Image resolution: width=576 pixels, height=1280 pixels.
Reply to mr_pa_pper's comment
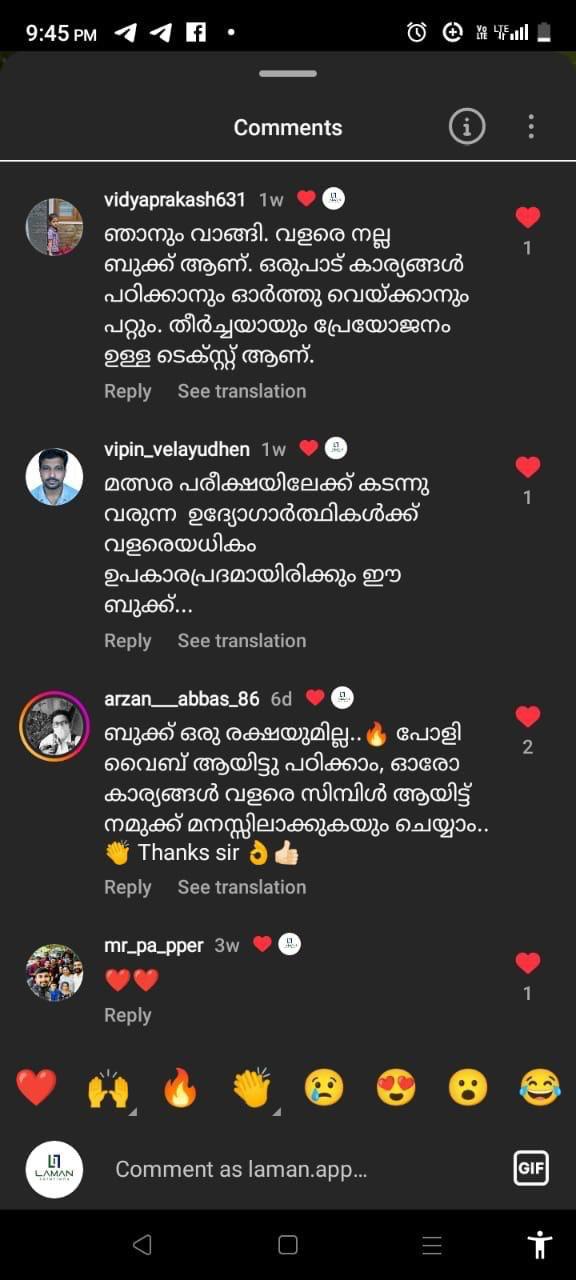point(128,1015)
